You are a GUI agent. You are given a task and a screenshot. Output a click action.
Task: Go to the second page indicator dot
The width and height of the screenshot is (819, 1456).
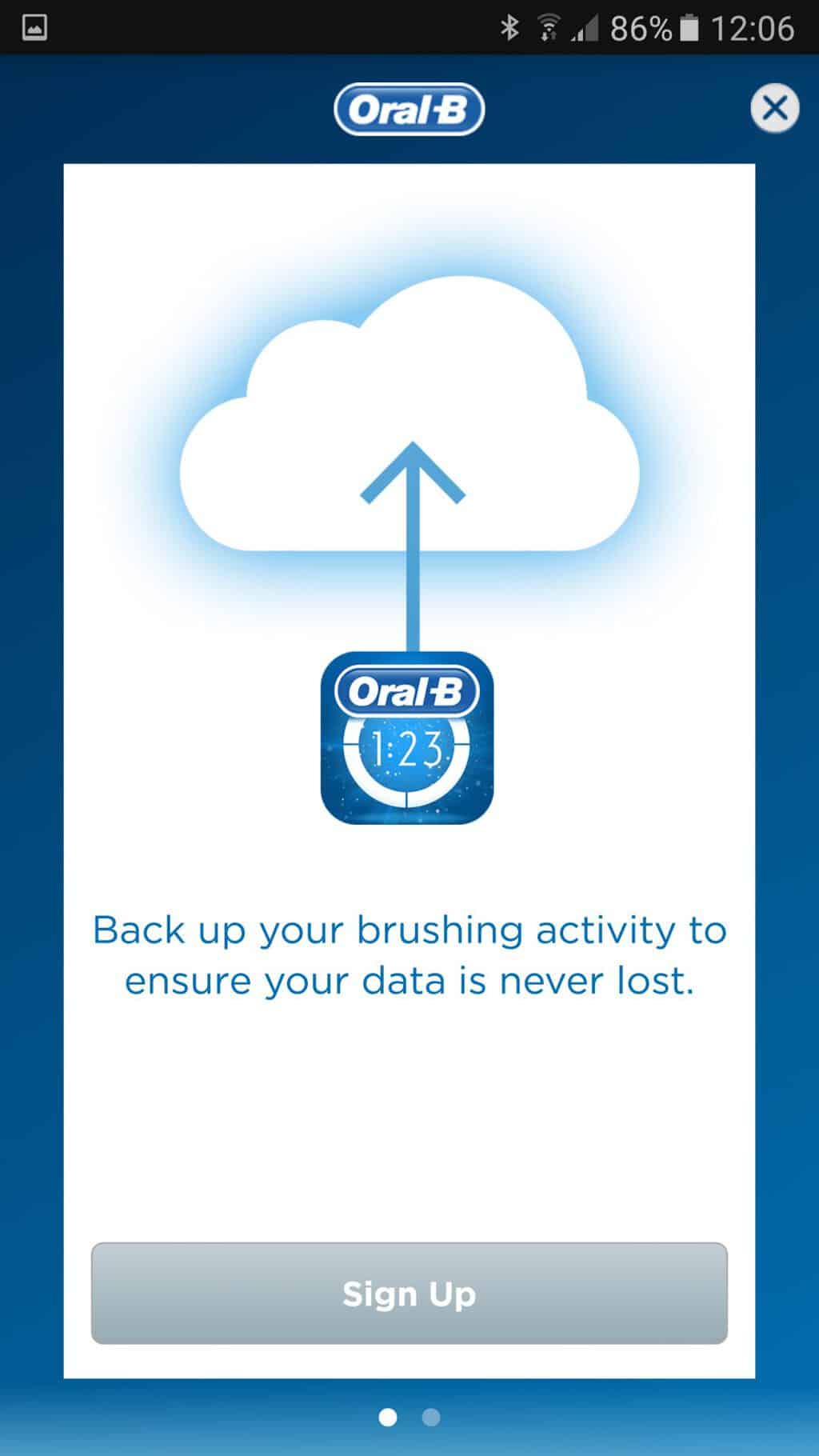pos(431,1418)
